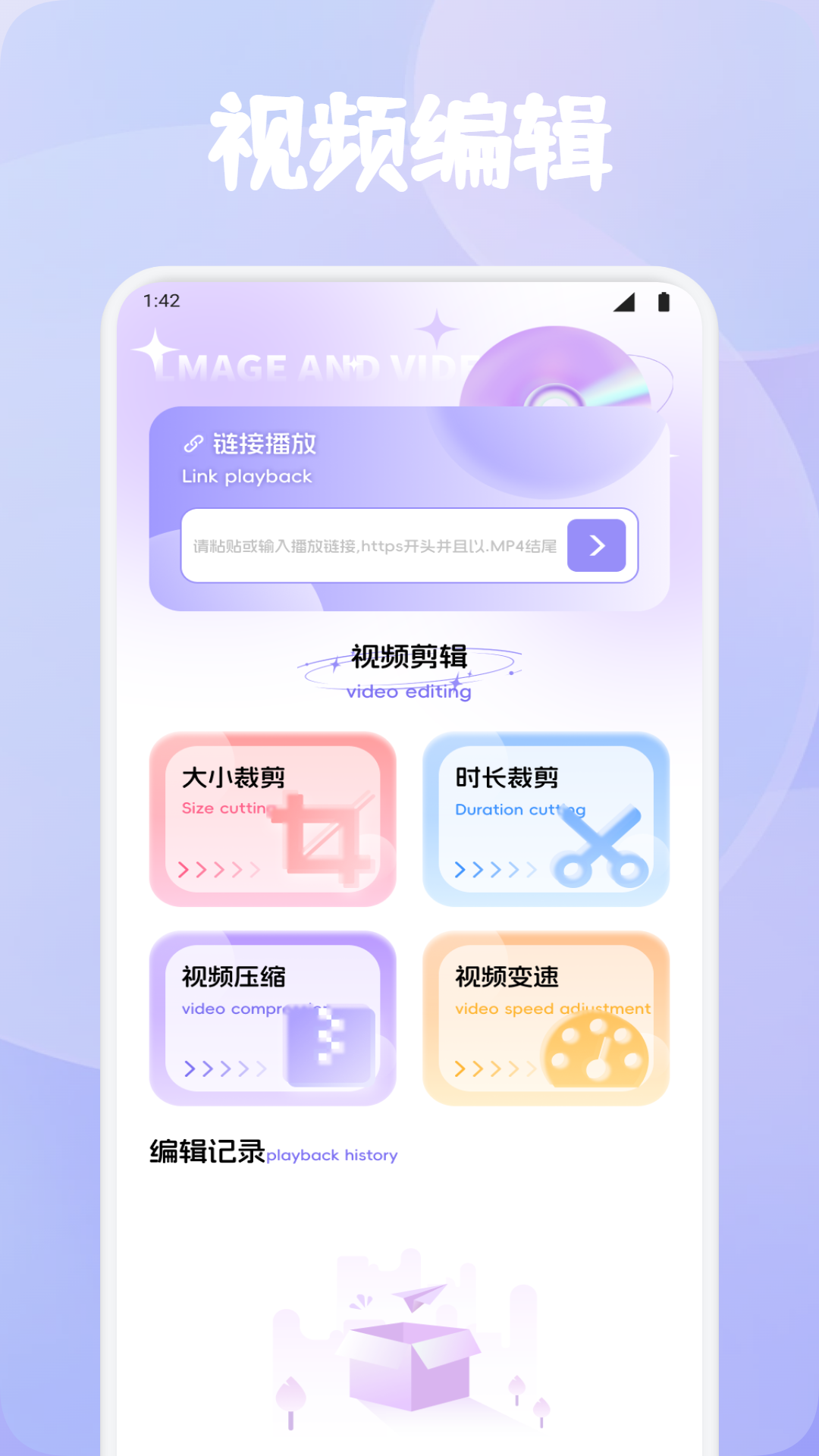Open the 视频剪辑 section header
819x1456 pixels.
tap(409, 659)
